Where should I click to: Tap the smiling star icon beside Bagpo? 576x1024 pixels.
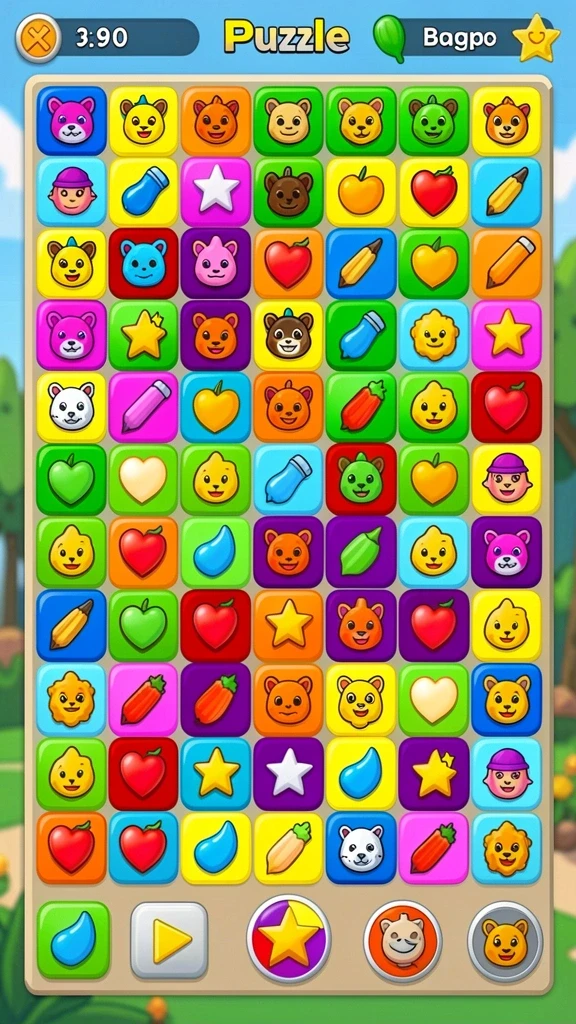pos(536,38)
